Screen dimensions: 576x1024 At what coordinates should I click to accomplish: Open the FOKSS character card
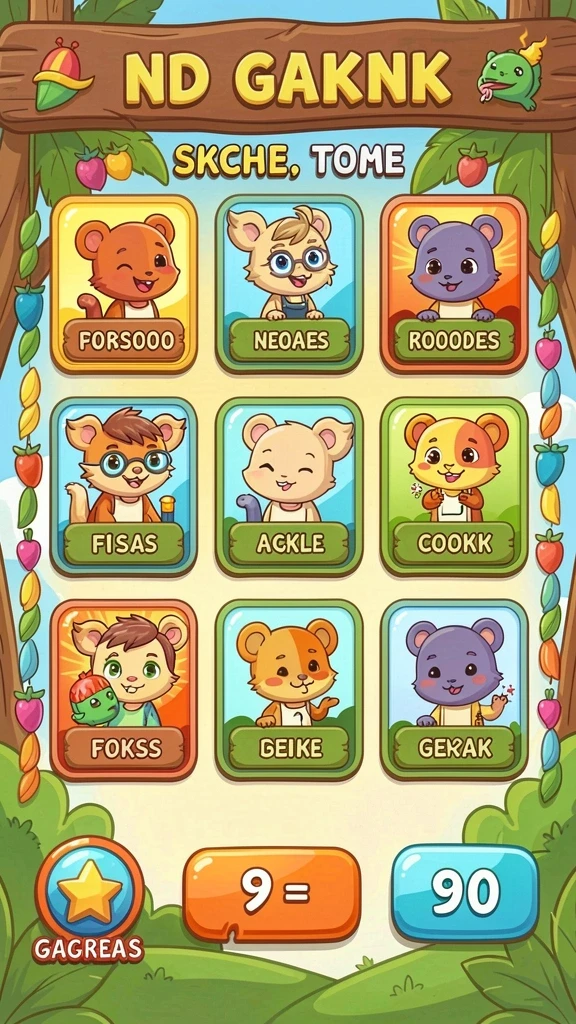point(124,690)
